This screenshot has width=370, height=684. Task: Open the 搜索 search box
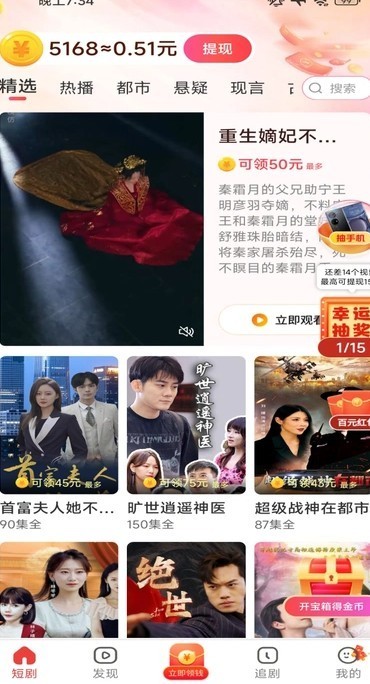click(x=336, y=88)
